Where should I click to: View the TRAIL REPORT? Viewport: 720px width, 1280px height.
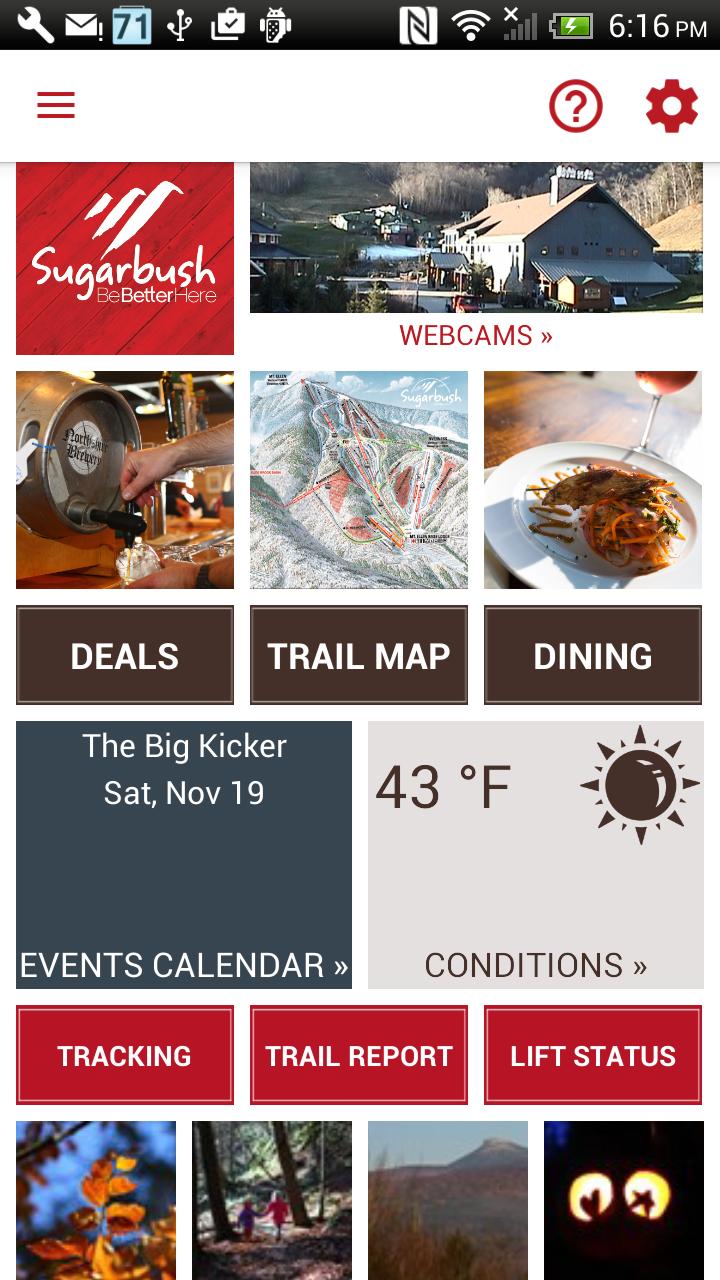click(x=359, y=1056)
